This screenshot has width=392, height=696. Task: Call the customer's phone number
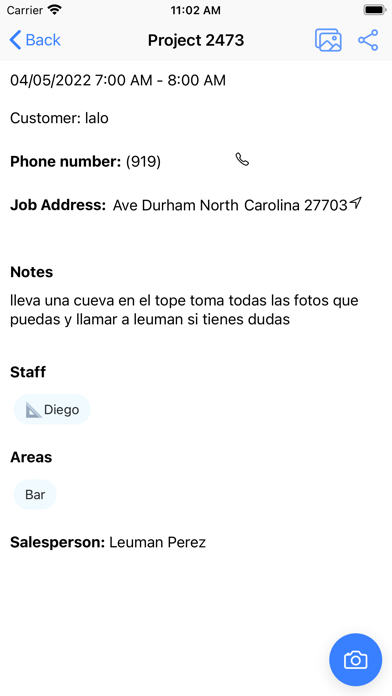242,159
